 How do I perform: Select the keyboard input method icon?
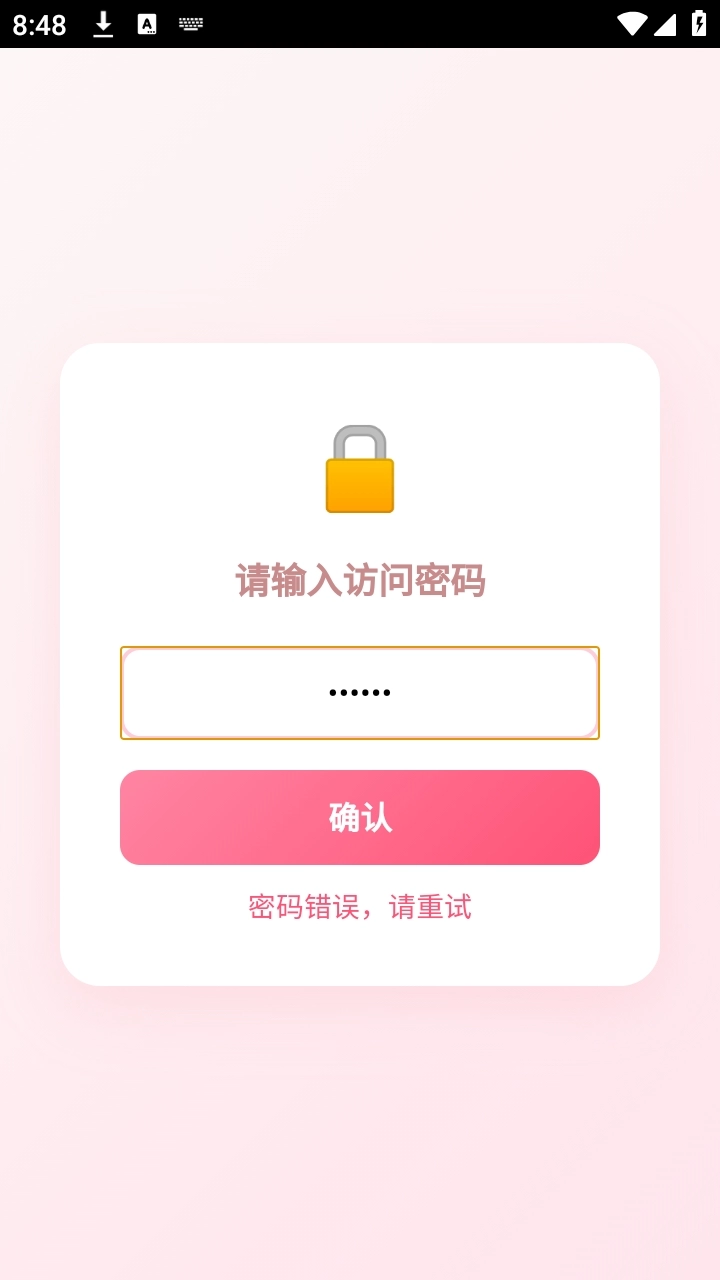click(x=190, y=24)
